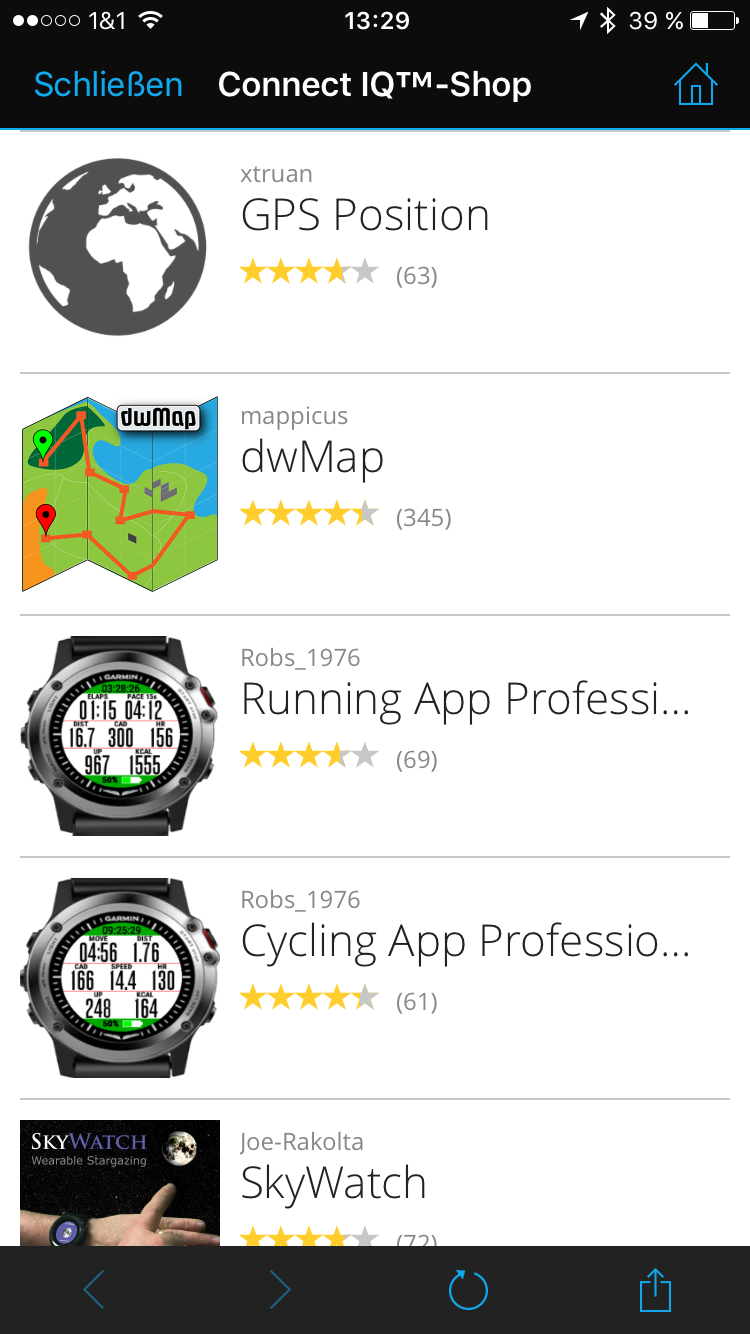750x1334 pixels.
Task: Open the dwMap app entry
Action: [x=312, y=458]
